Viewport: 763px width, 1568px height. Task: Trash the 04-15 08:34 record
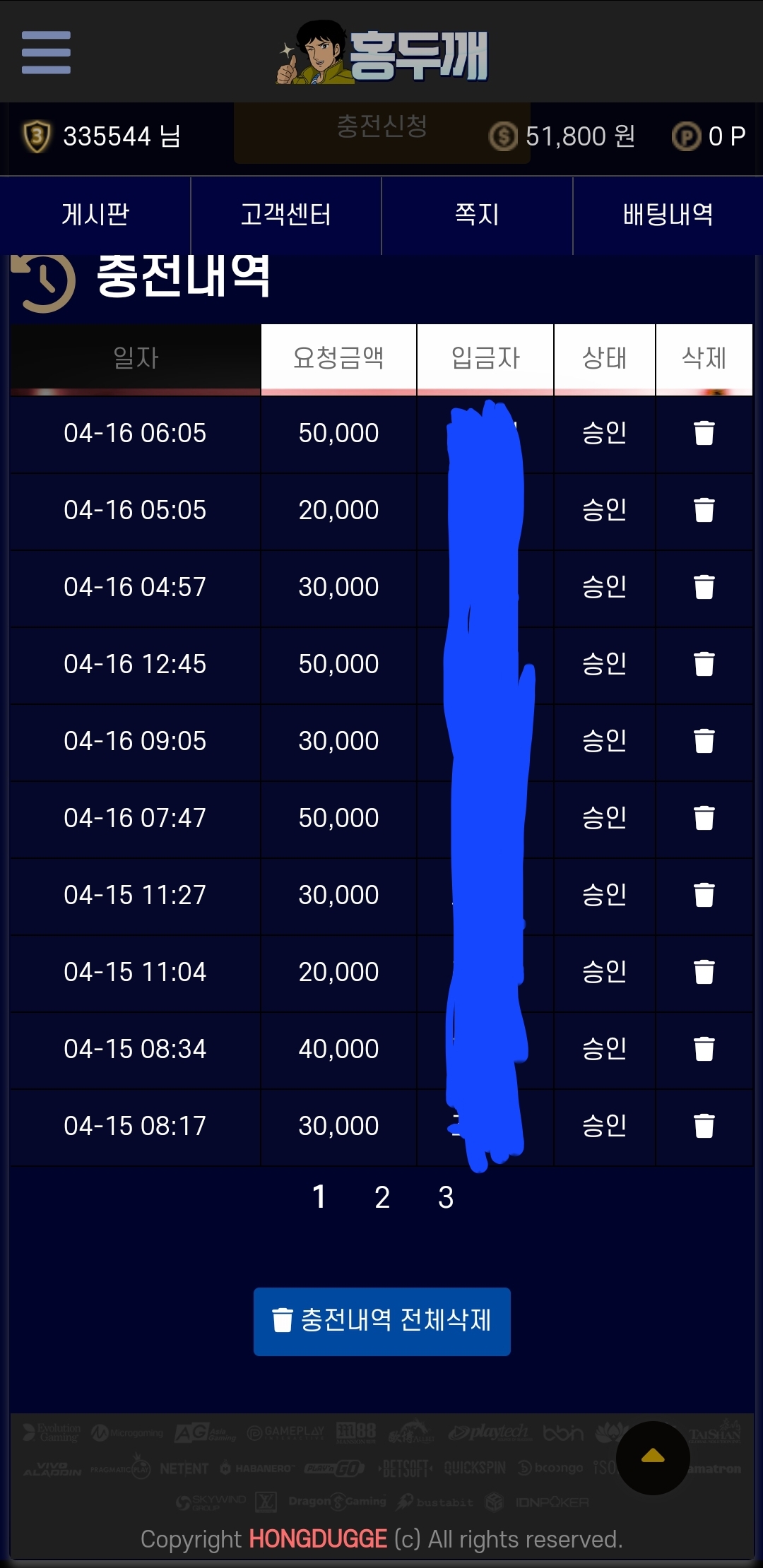[x=704, y=1049]
